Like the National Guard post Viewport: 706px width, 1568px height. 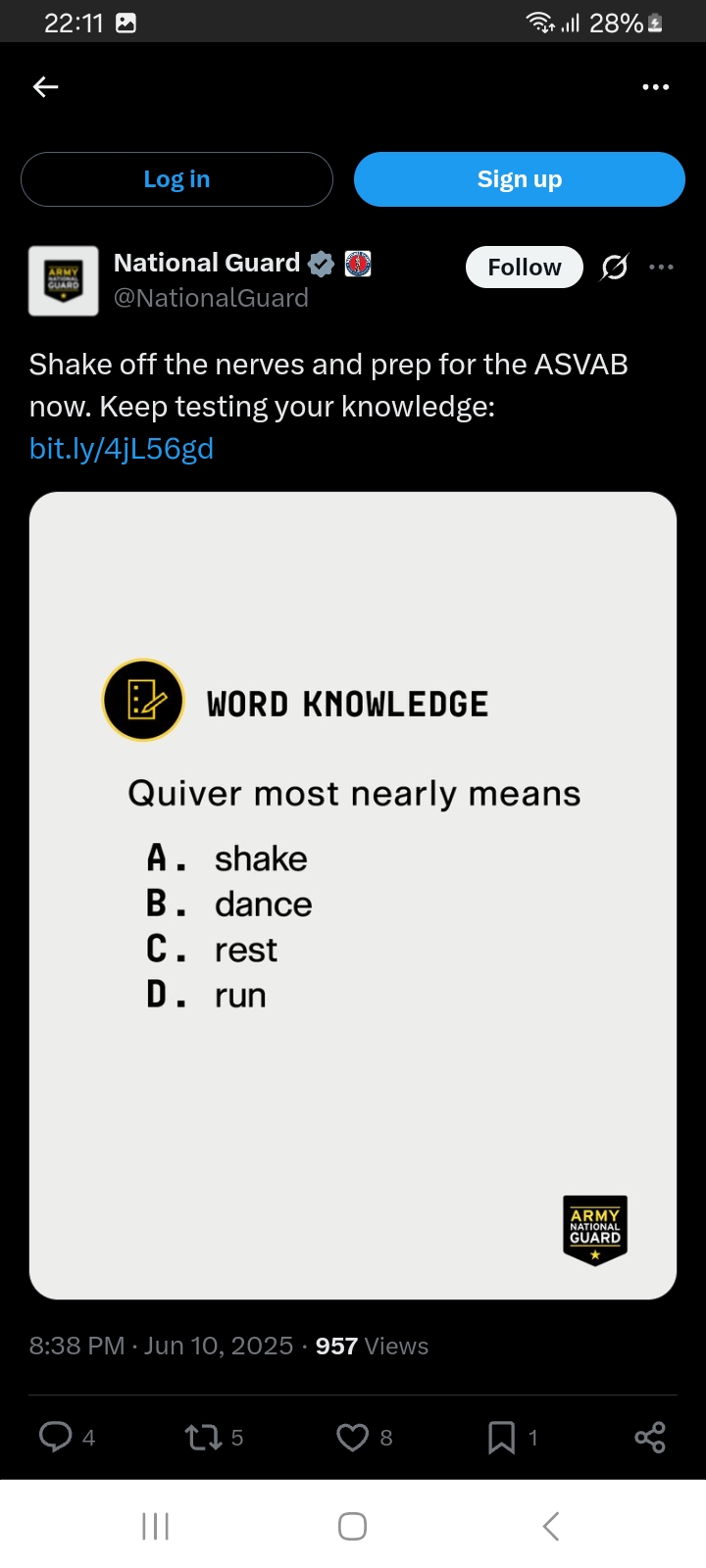(352, 1438)
